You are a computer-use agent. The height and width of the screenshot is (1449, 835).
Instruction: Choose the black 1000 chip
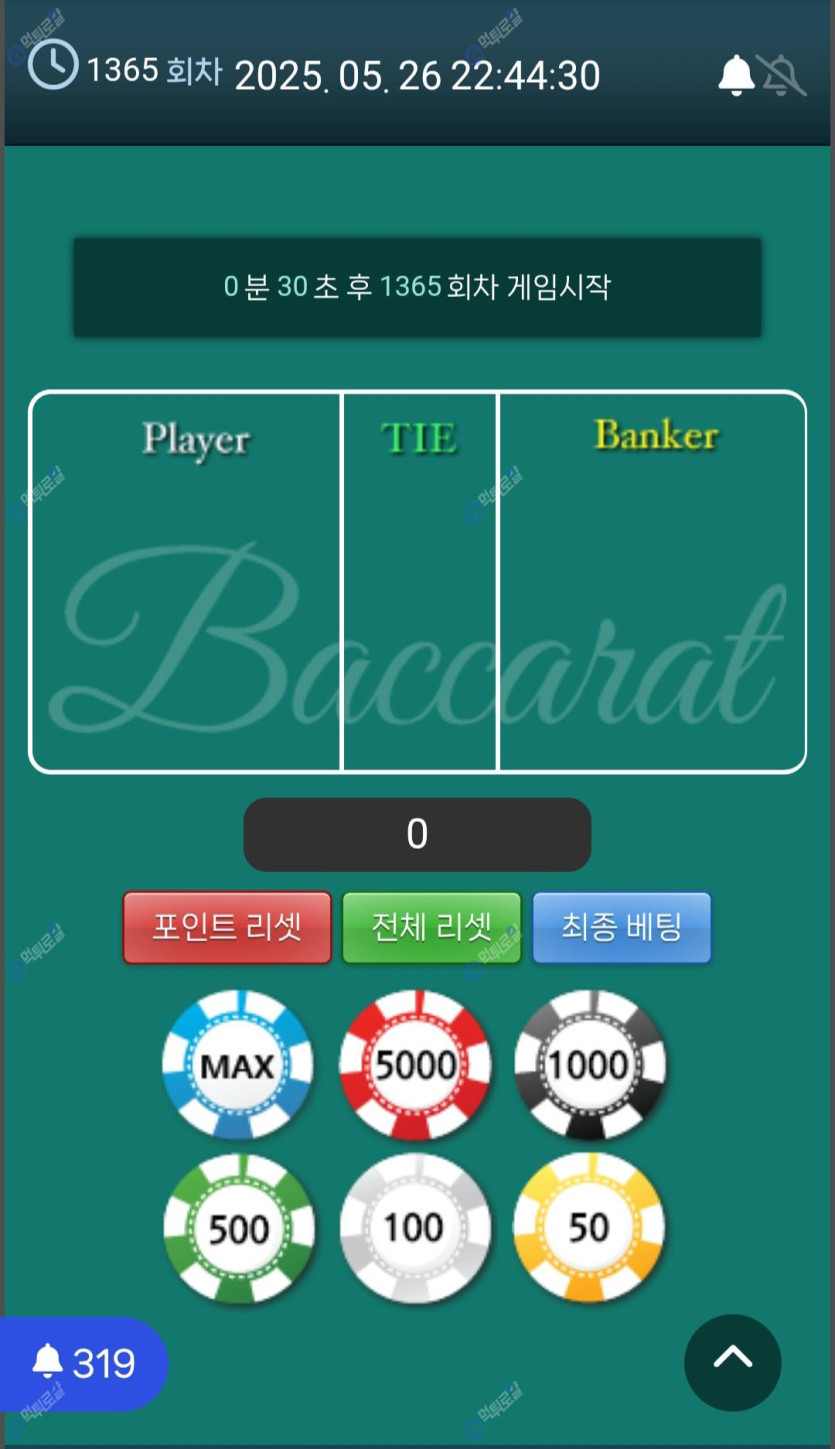tap(589, 1065)
